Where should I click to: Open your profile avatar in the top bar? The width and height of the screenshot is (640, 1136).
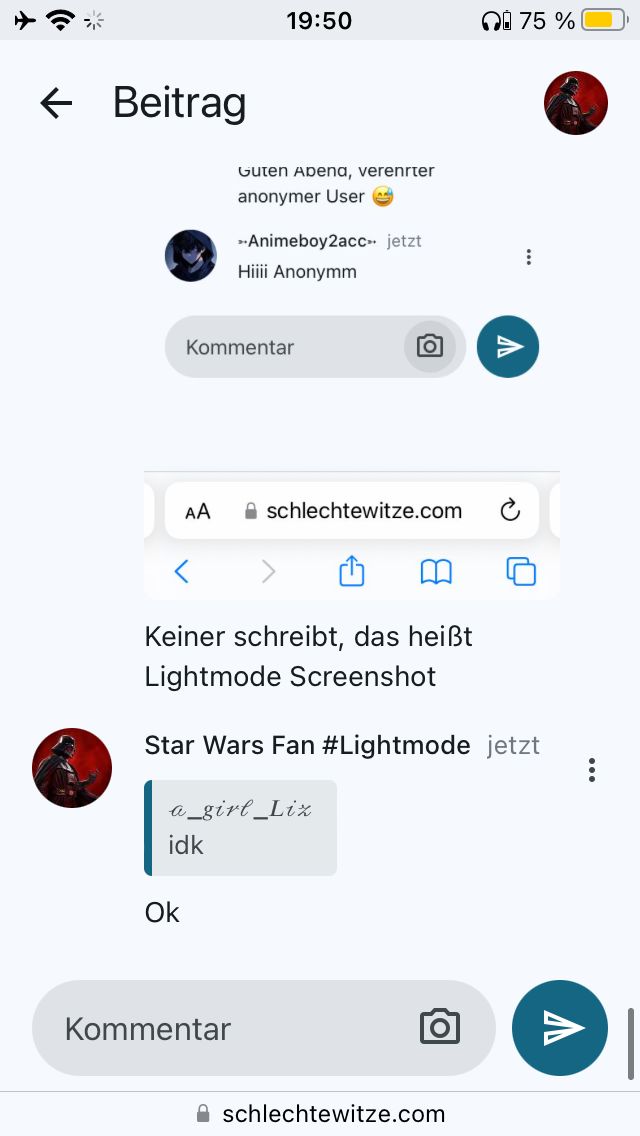[576, 103]
